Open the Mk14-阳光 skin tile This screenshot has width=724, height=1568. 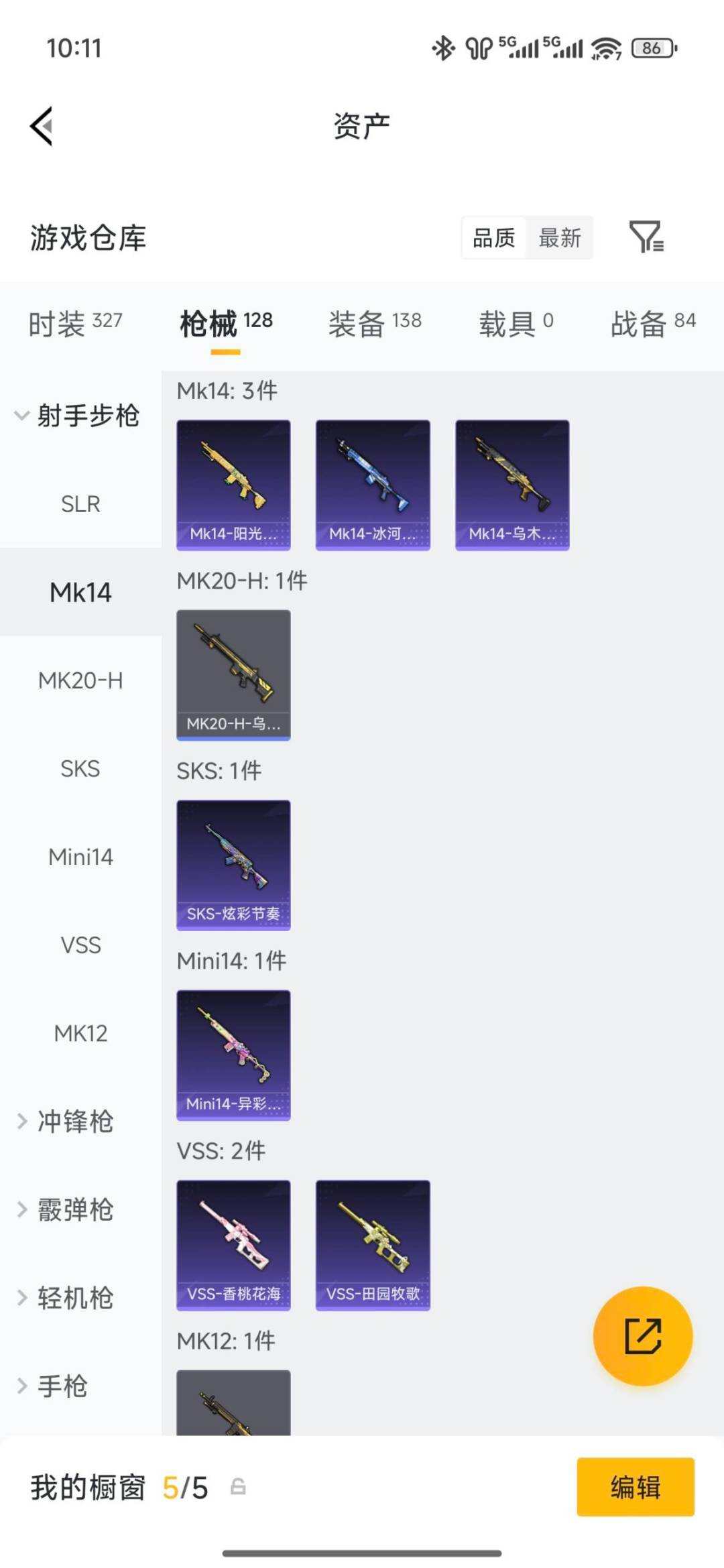[233, 485]
